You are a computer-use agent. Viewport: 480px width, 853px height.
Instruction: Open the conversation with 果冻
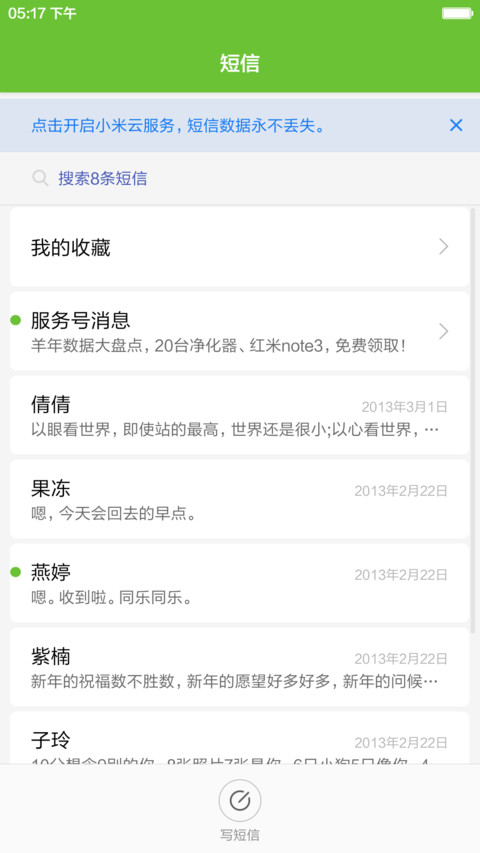pyautogui.click(x=239, y=499)
